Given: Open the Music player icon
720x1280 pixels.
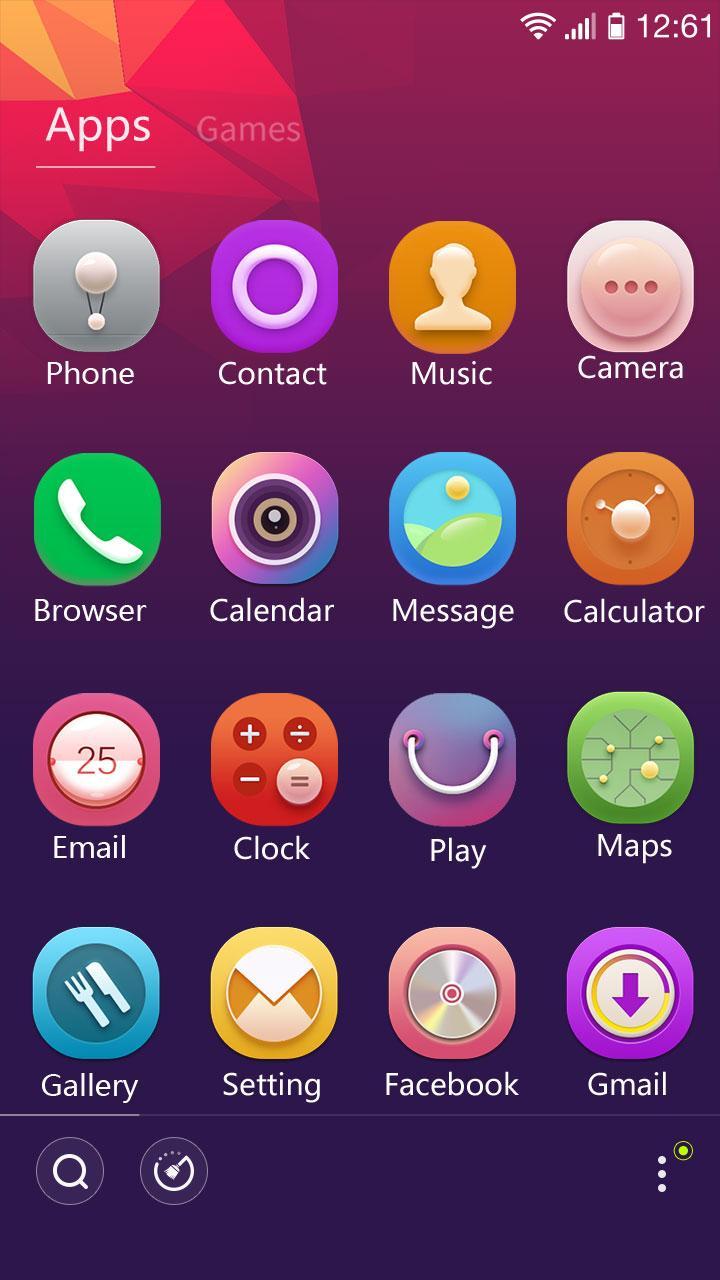Looking at the screenshot, I should coord(452,287).
